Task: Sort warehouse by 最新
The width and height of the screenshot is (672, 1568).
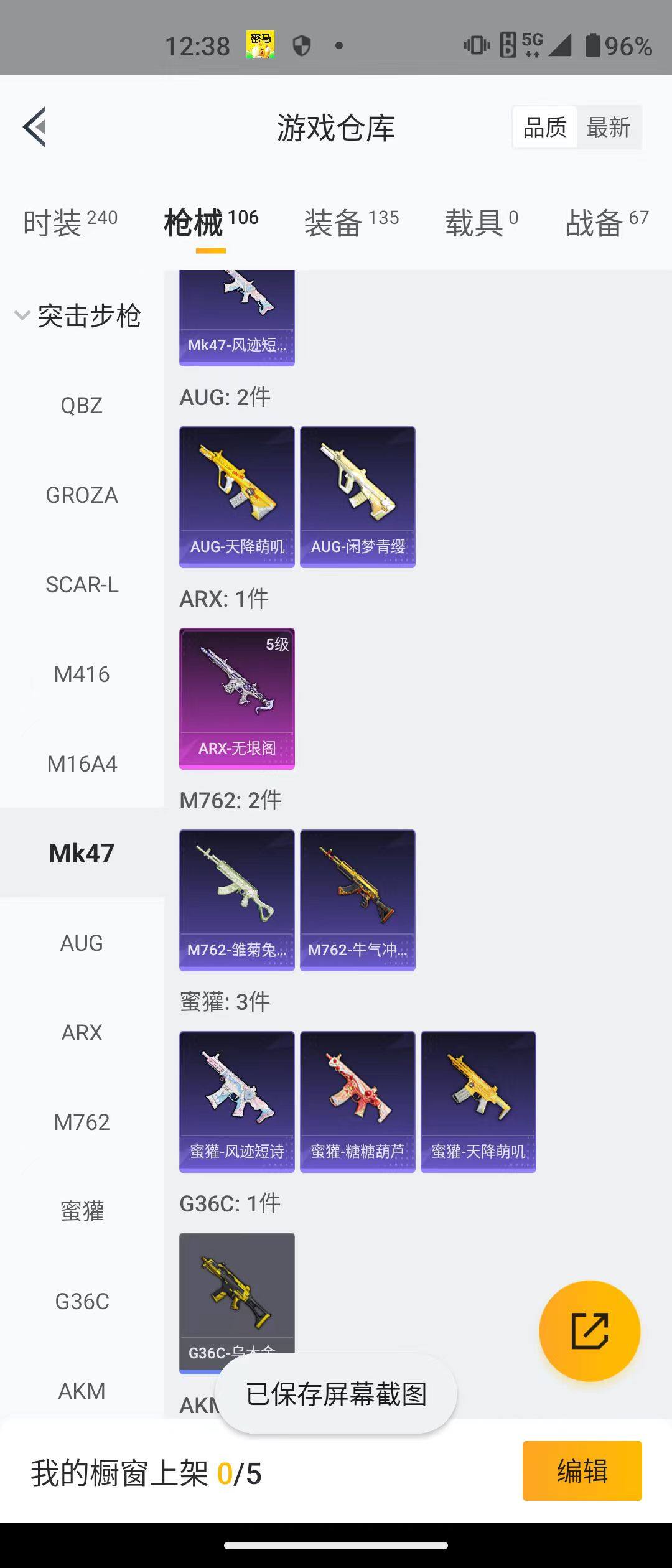Action: (x=609, y=128)
